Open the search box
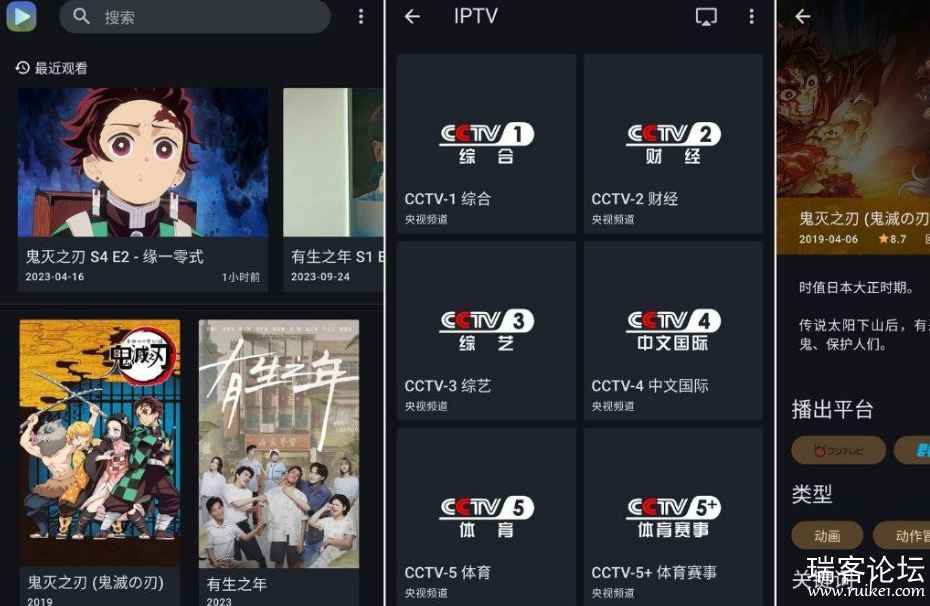Viewport: 930px width, 606px height. click(195, 17)
